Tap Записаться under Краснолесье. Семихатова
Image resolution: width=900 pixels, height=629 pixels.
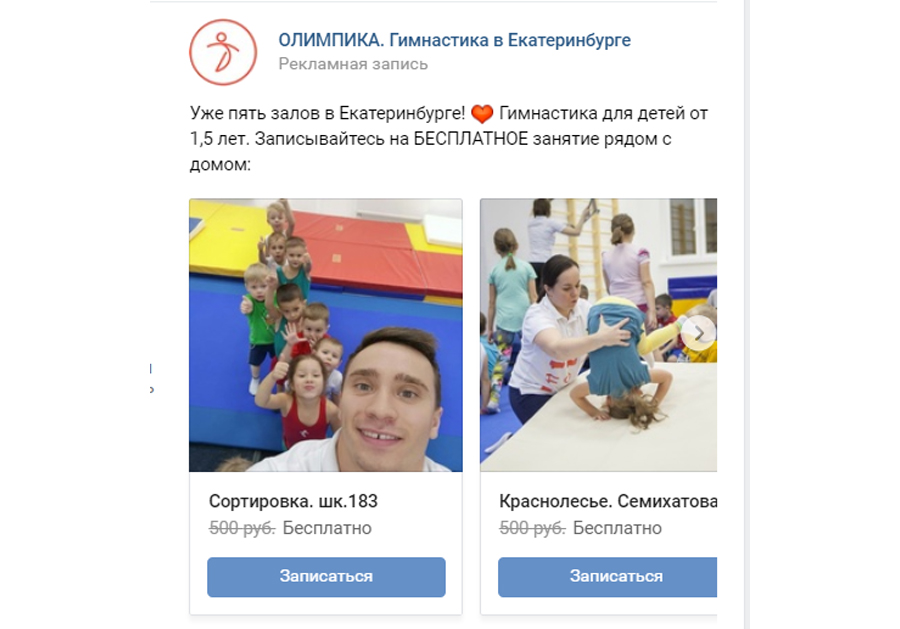[x=607, y=577]
